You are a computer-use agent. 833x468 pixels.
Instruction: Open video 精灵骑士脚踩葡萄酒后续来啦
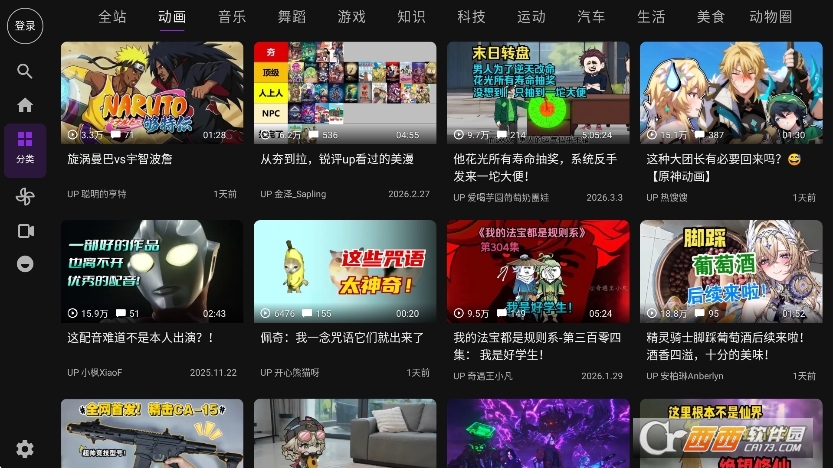731,271
